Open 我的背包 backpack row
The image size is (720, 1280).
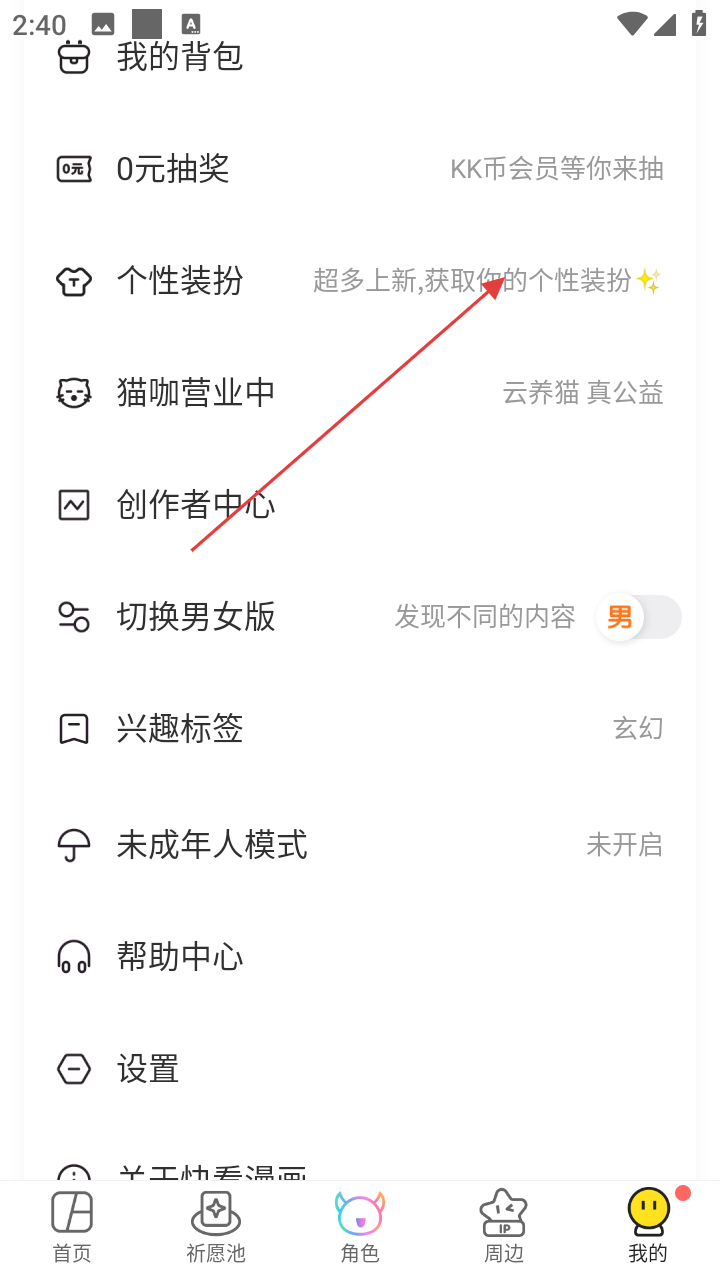tap(180, 57)
